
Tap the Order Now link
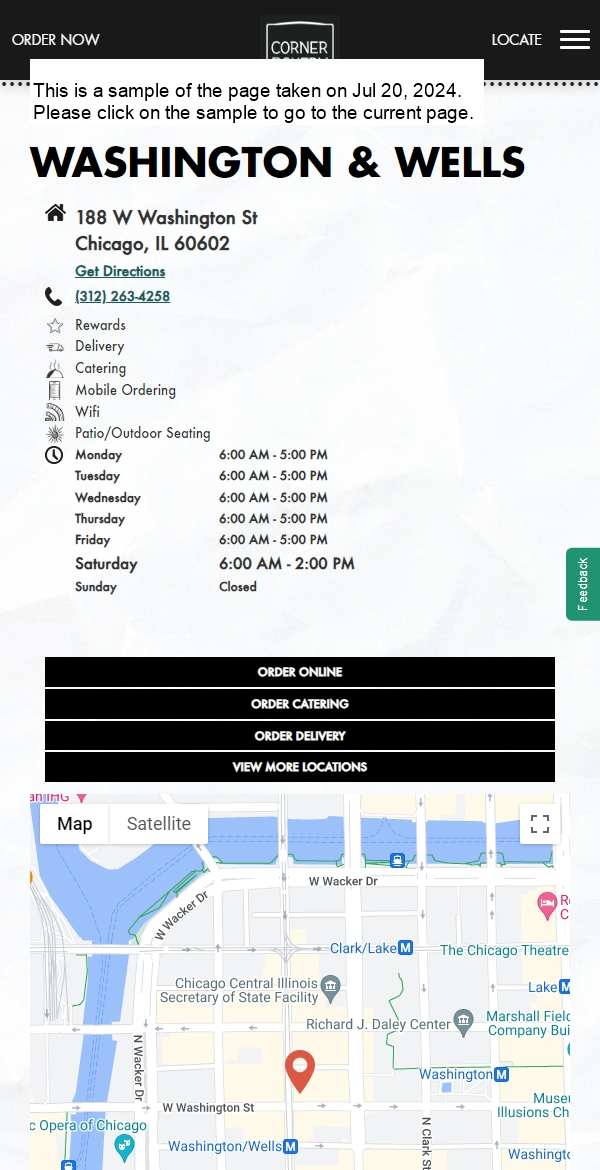pos(56,40)
